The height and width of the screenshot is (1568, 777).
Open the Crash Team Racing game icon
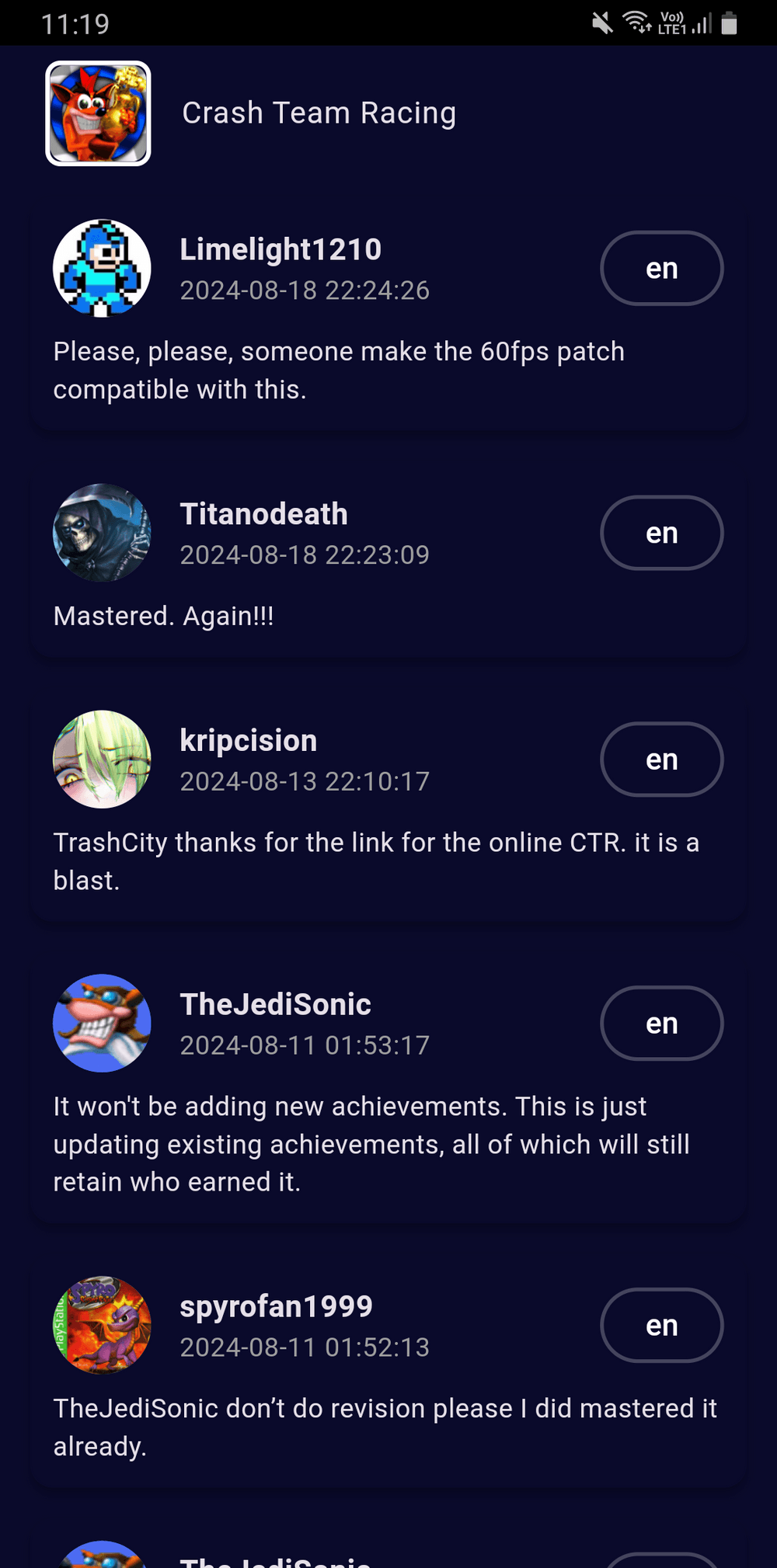tap(98, 113)
